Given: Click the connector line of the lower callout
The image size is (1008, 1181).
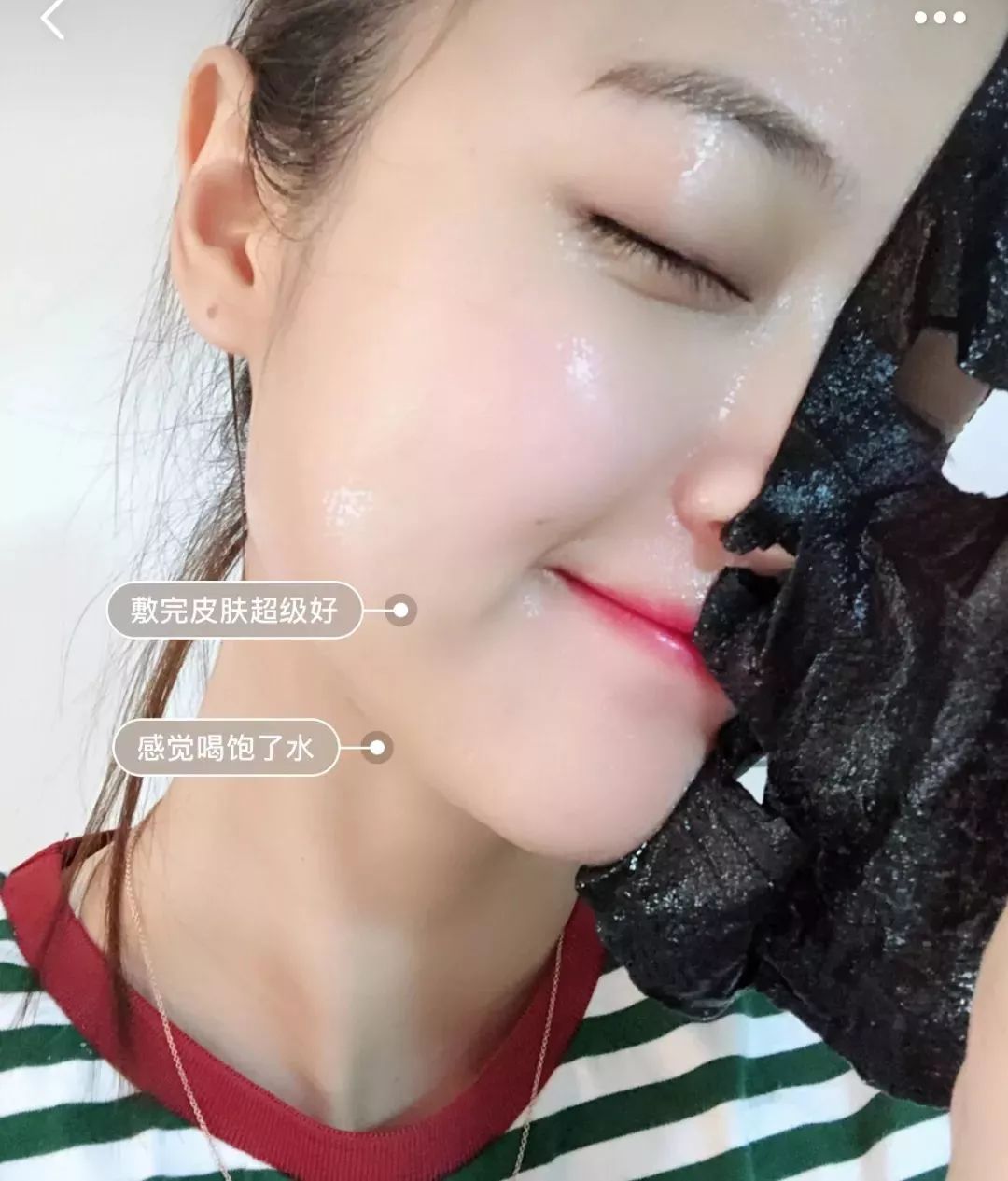Looking at the screenshot, I should click(353, 747).
